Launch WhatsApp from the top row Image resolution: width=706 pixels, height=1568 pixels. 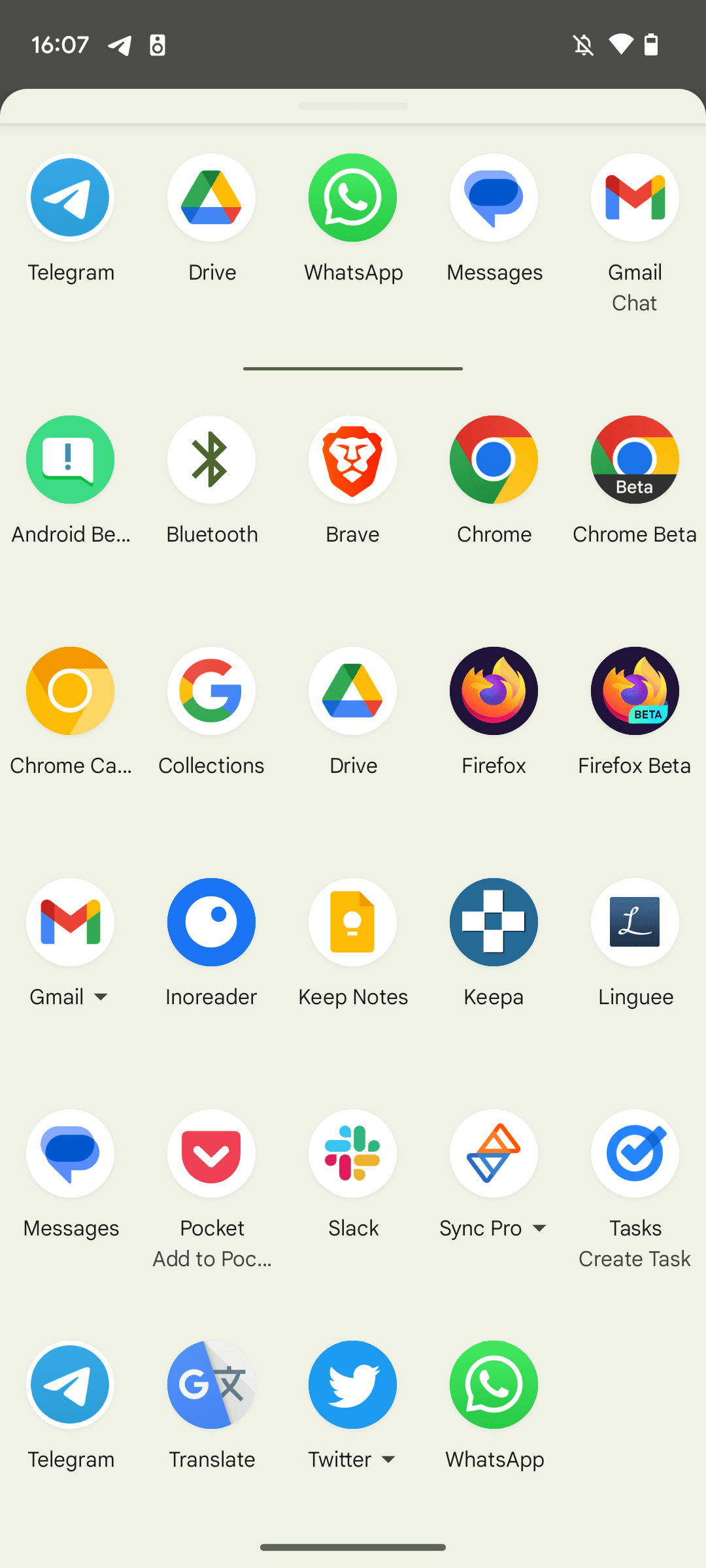pyautogui.click(x=353, y=197)
